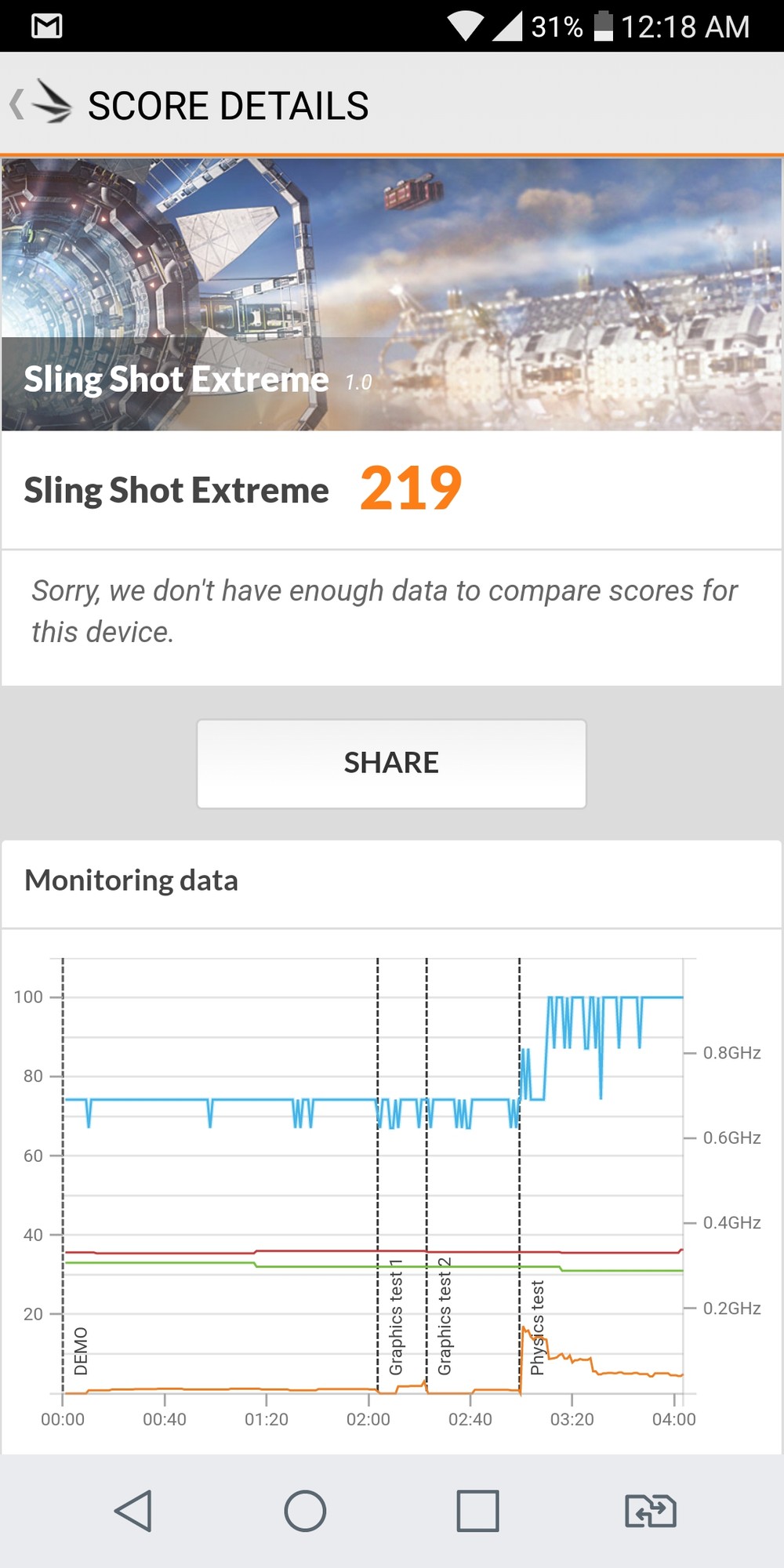
Task: Tap the SHARE button
Action: 391,764
